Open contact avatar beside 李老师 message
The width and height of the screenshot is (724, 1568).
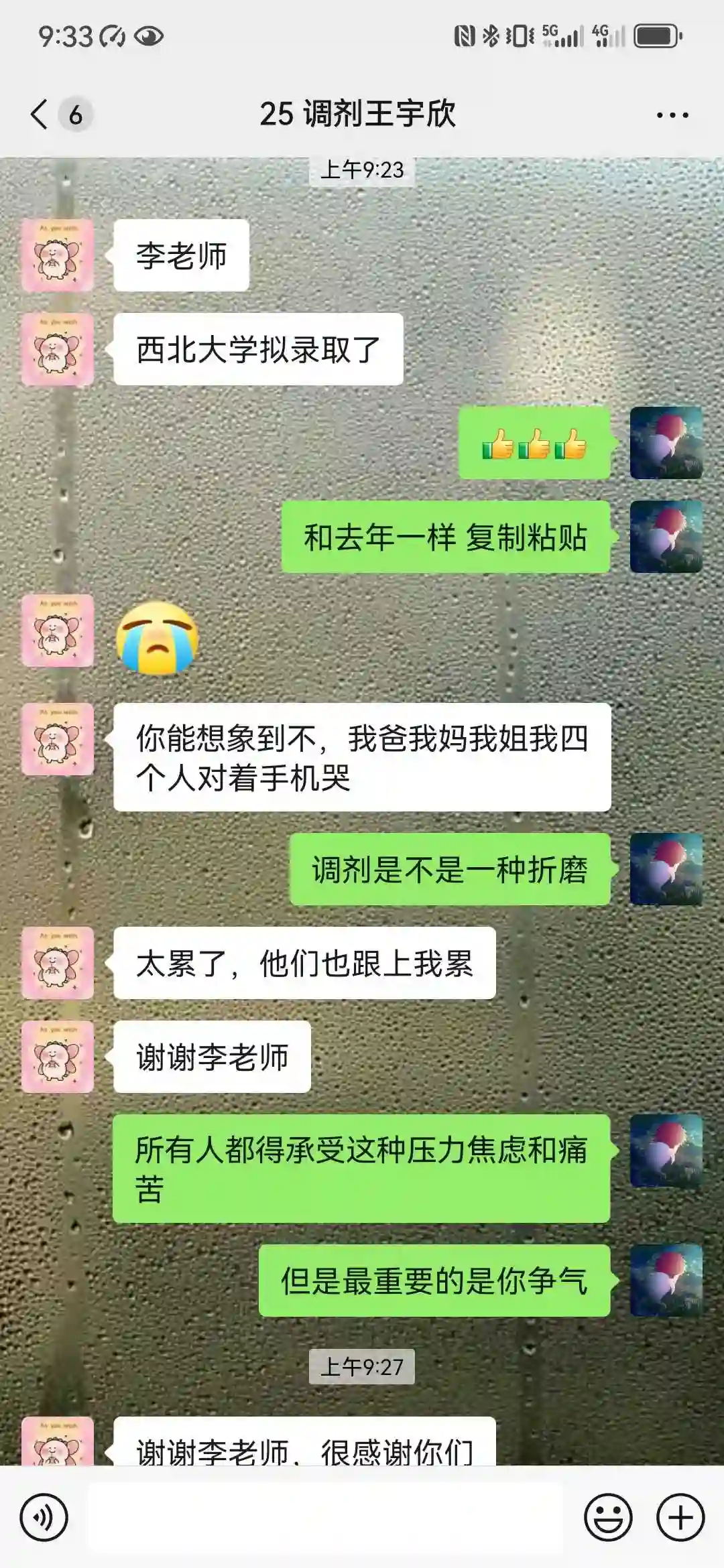pyautogui.click(x=58, y=255)
